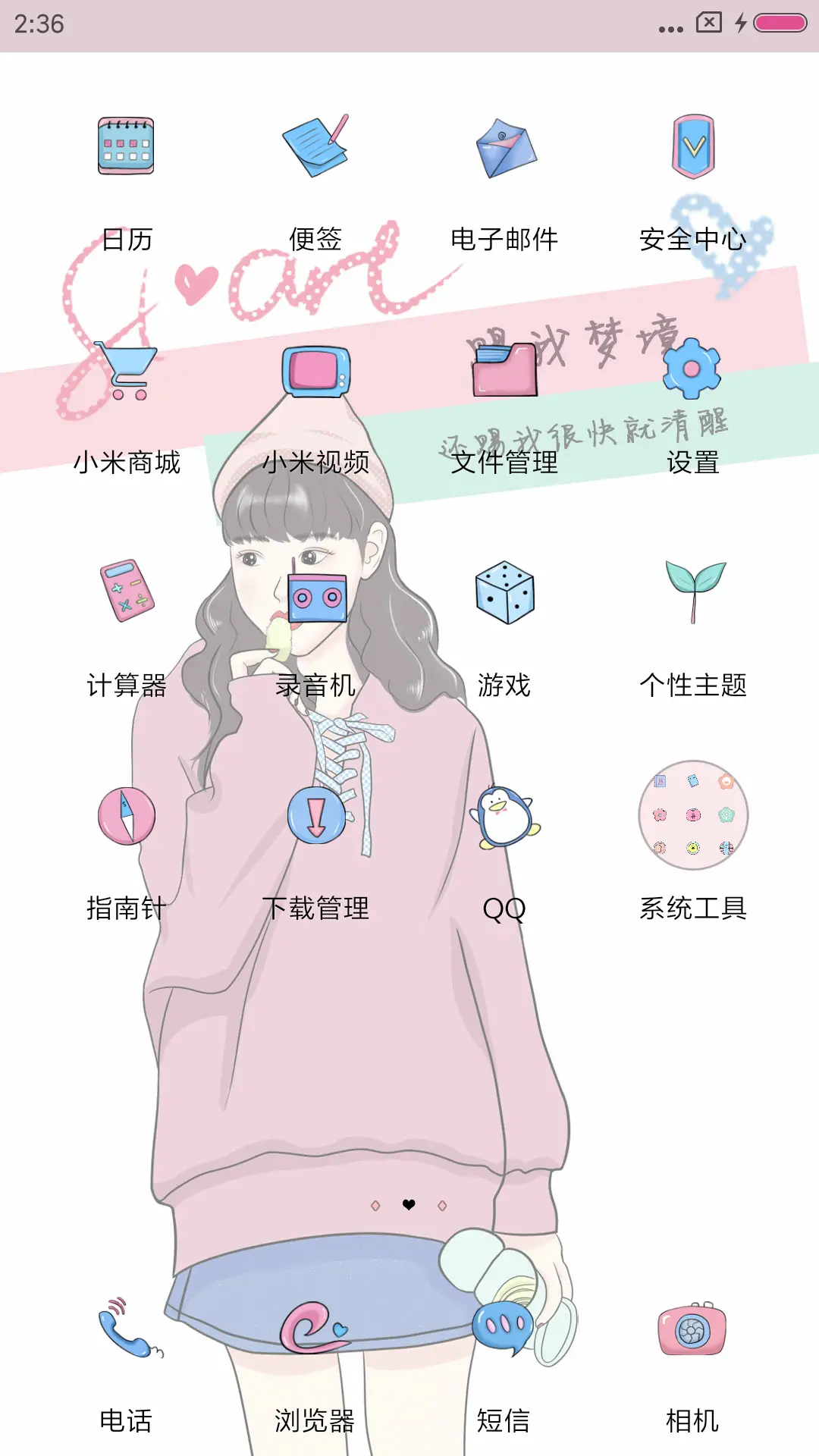Start the 小米视频 video app
This screenshot has height=1456, width=819.
[x=315, y=372]
